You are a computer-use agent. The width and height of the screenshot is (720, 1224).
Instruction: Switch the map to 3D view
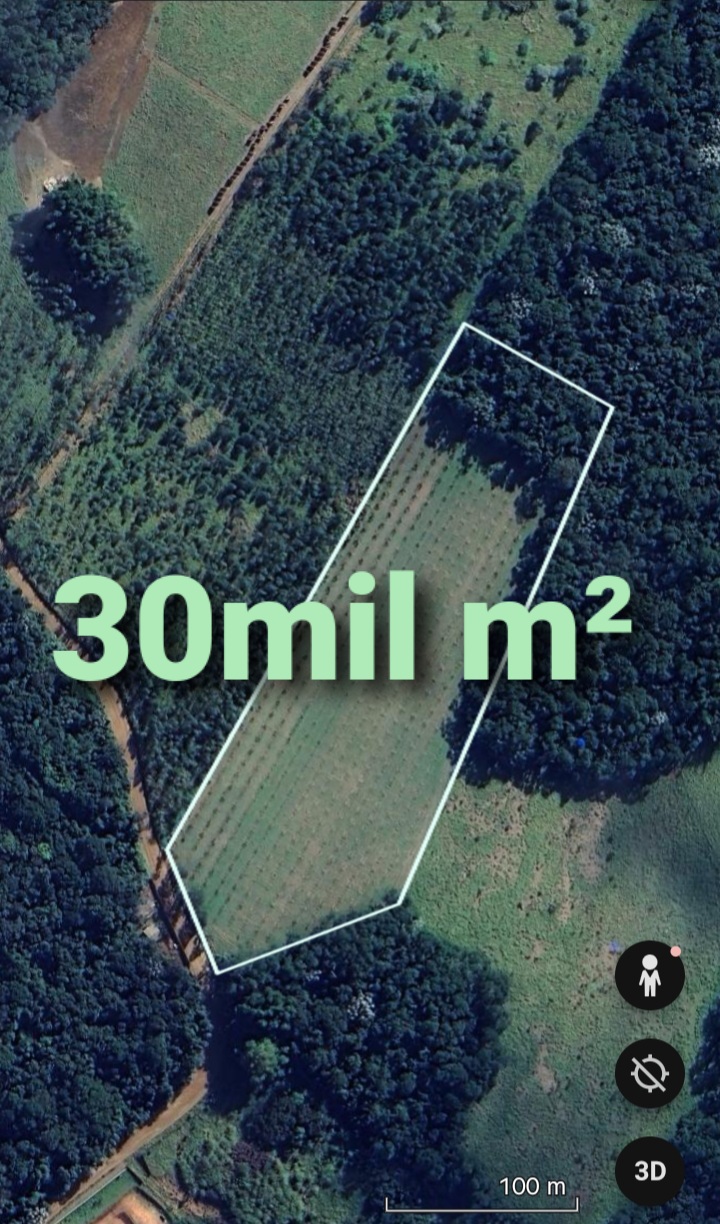(x=649, y=1170)
